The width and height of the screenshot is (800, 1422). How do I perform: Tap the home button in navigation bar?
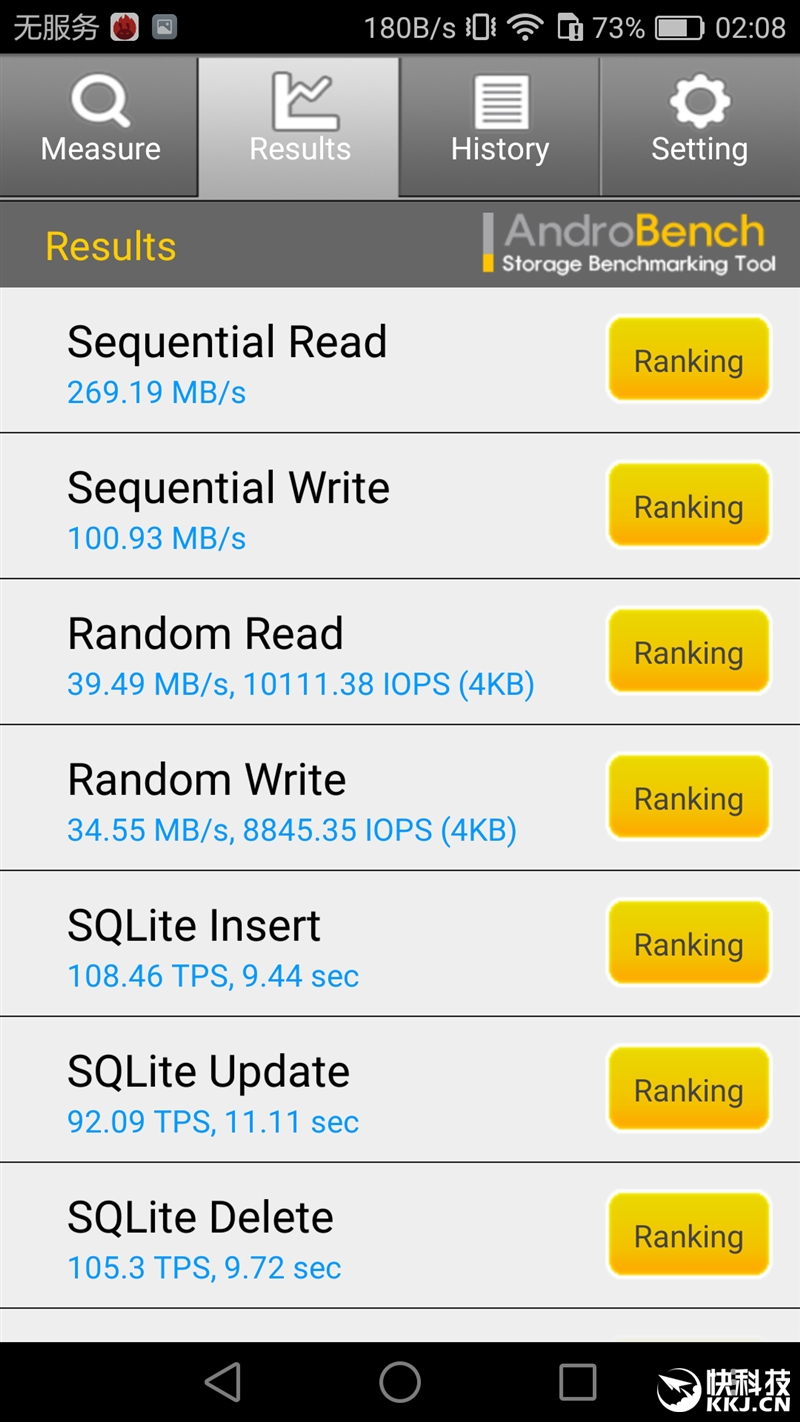(400, 1382)
